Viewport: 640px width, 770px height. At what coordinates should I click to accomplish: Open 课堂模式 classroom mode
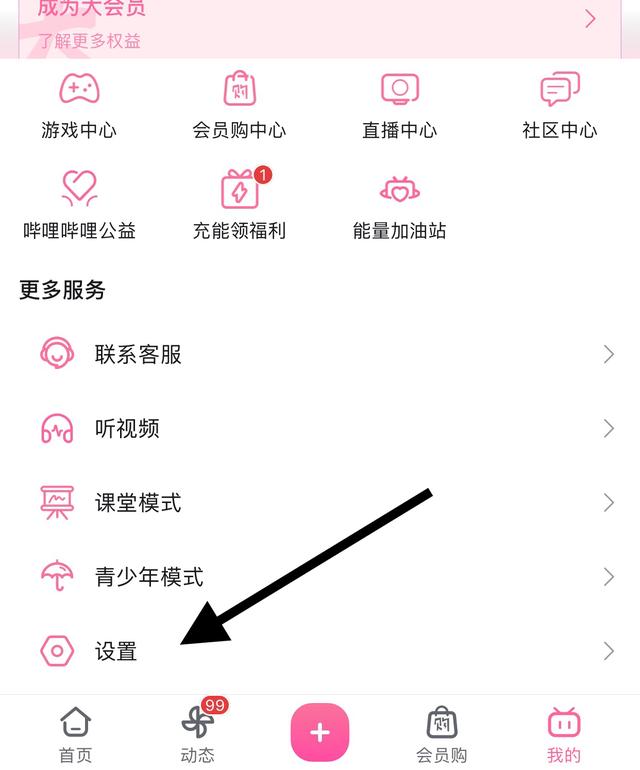pos(320,502)
